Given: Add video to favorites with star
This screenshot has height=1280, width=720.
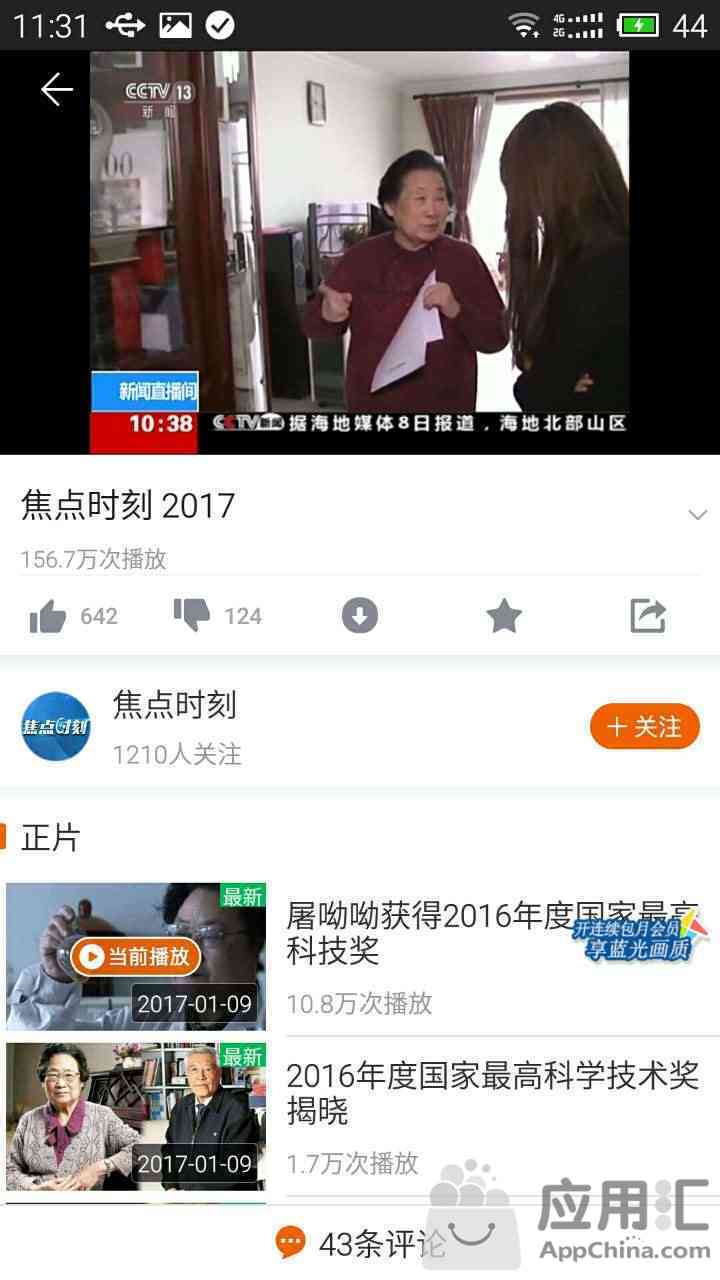Looking at the screenshot, I should tap(504, 616).
